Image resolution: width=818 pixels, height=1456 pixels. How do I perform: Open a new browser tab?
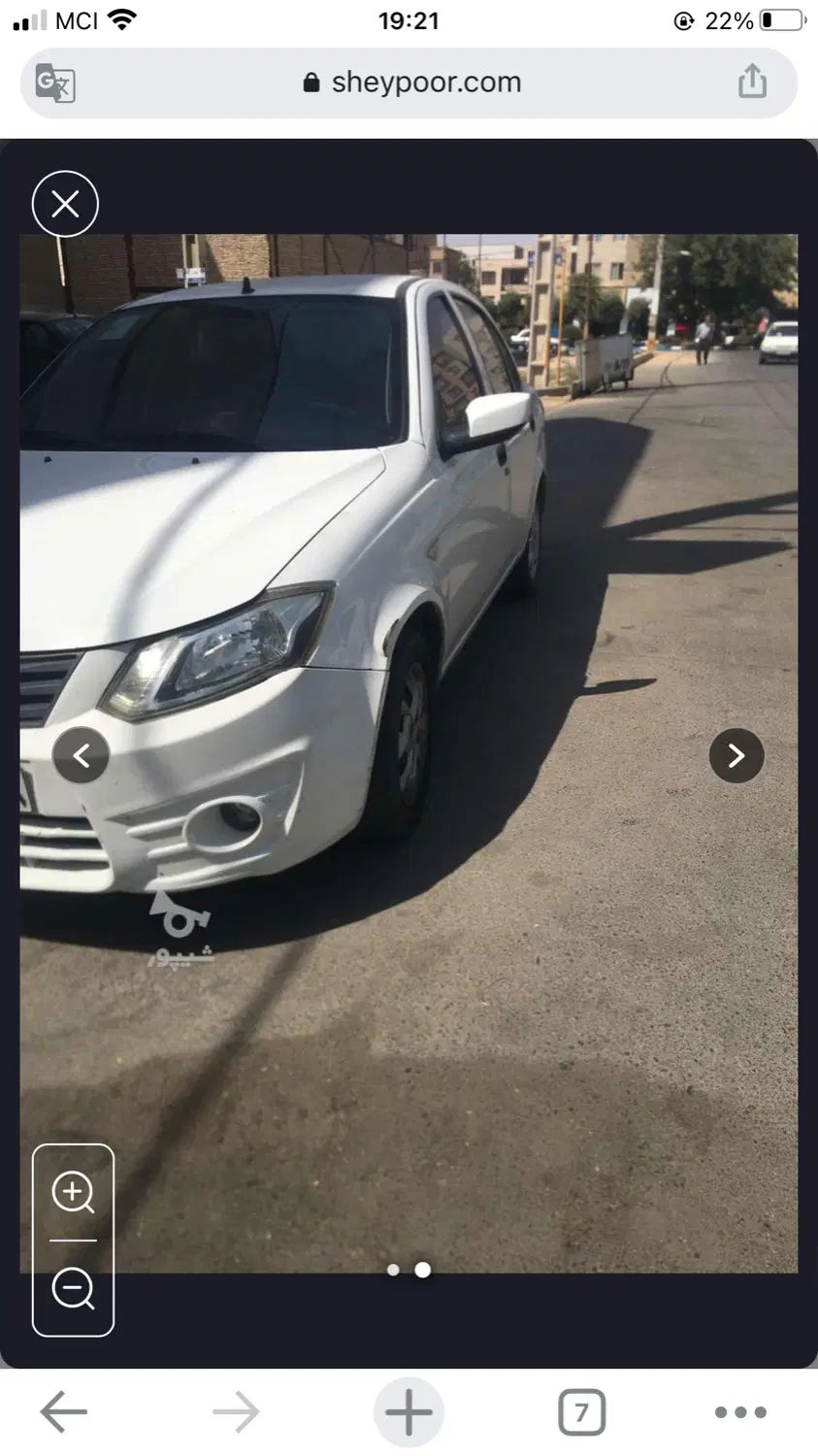(409, 1411)
